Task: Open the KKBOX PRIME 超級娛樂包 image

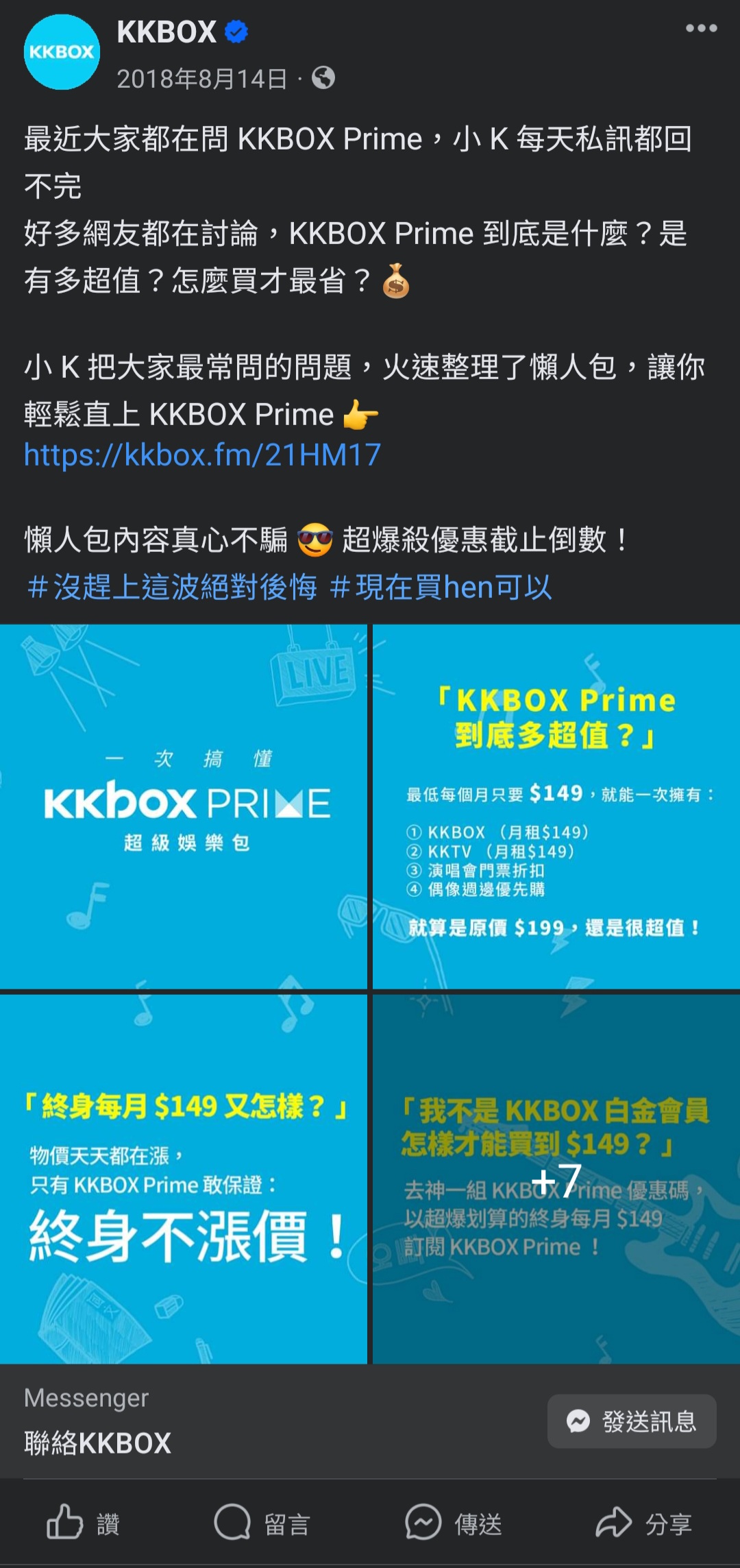Action: [x=183, y=806]
